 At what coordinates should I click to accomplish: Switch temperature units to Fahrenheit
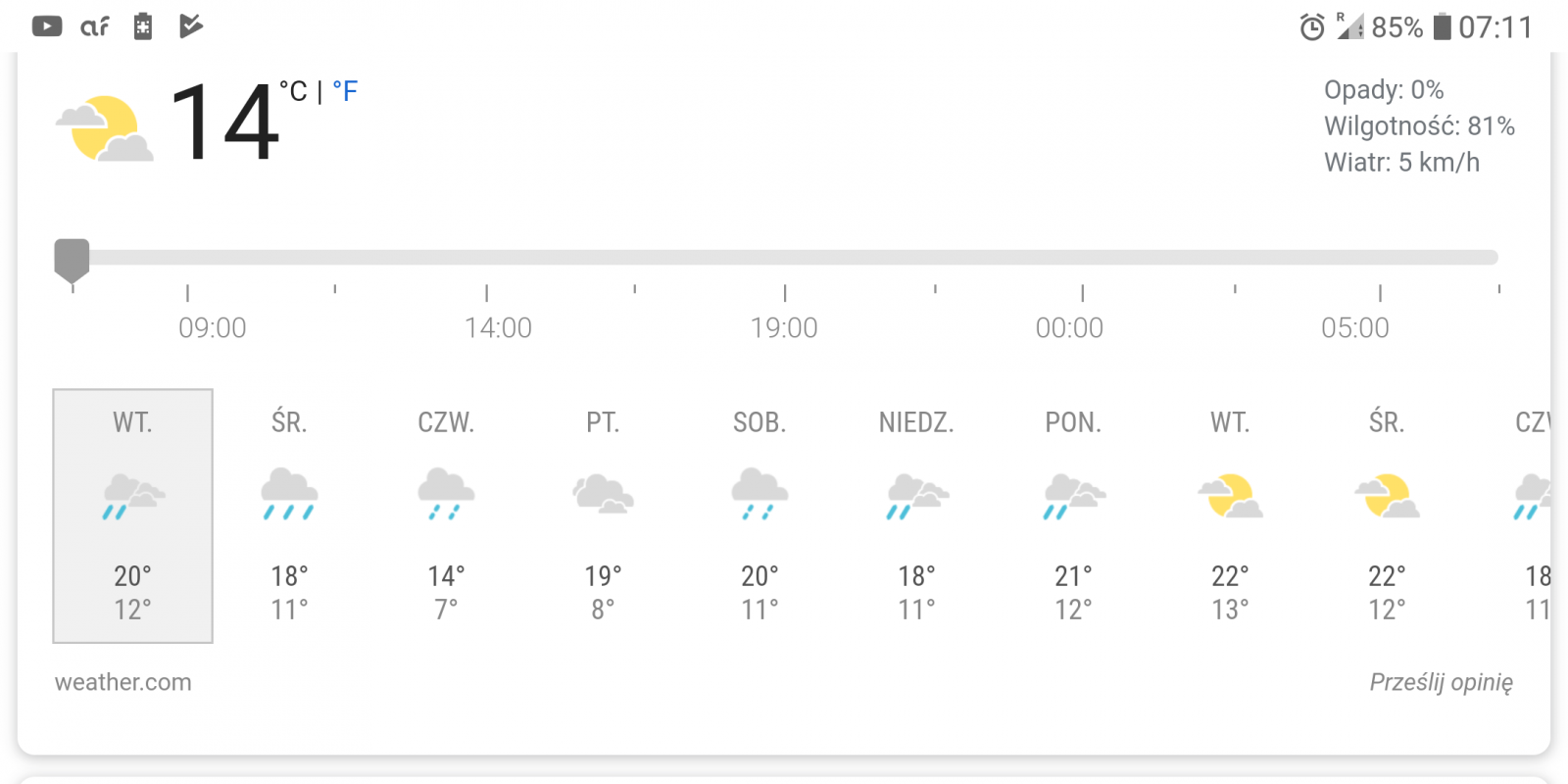pyautogui.click(x=345, y=92)
